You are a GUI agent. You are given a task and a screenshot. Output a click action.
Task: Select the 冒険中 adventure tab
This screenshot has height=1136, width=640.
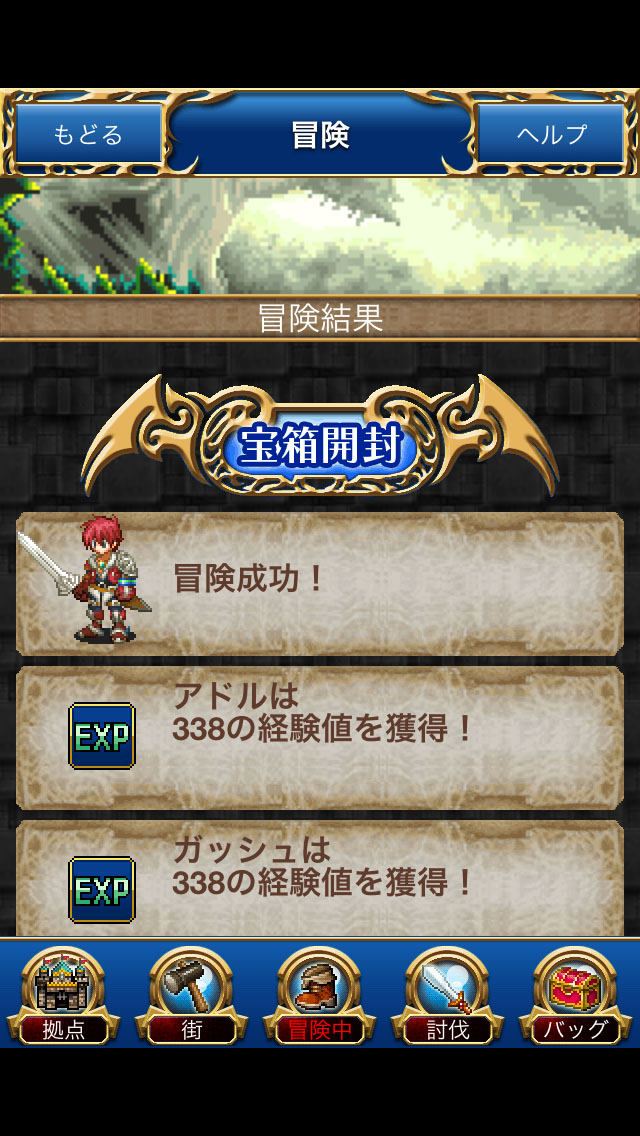319,995
